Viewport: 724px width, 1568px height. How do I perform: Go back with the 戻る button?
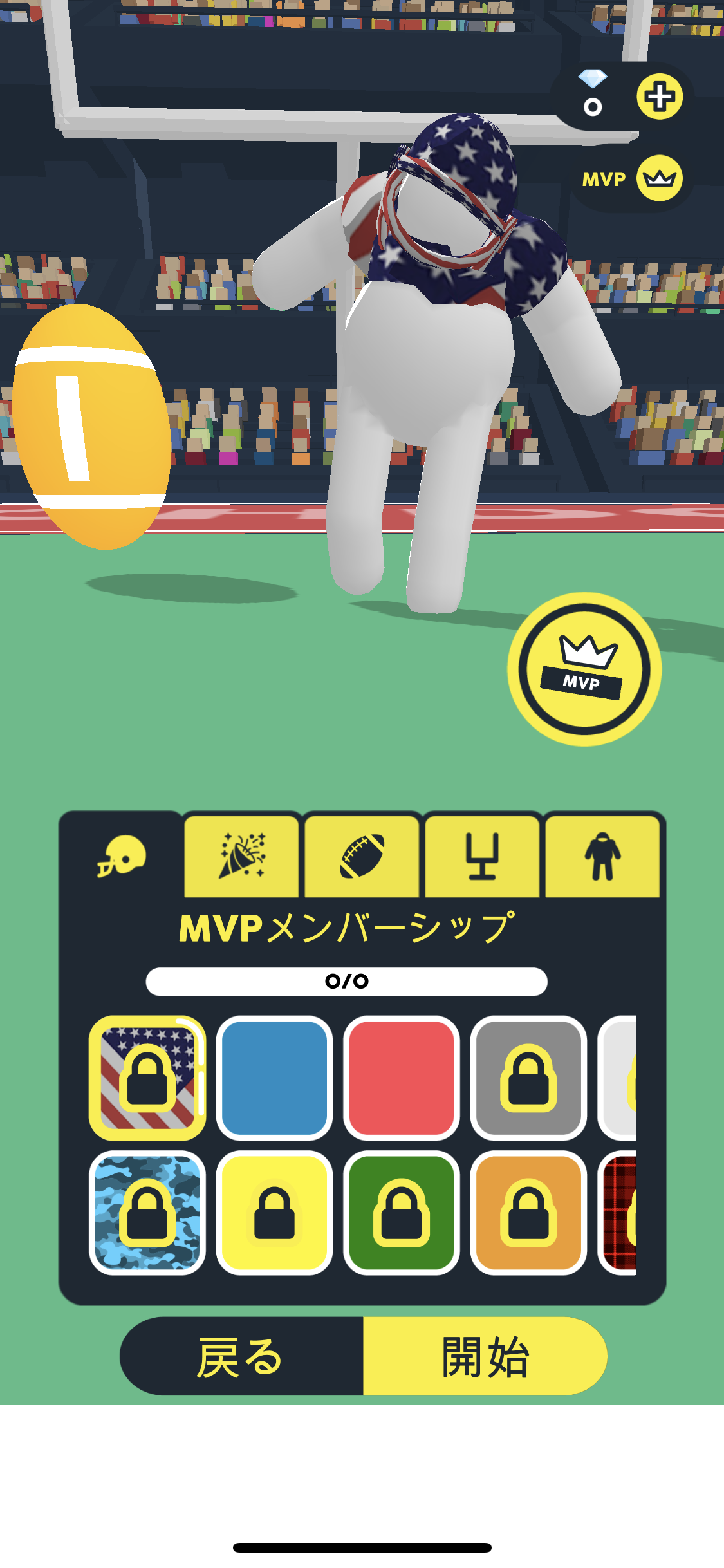[x=241, y=1356]
